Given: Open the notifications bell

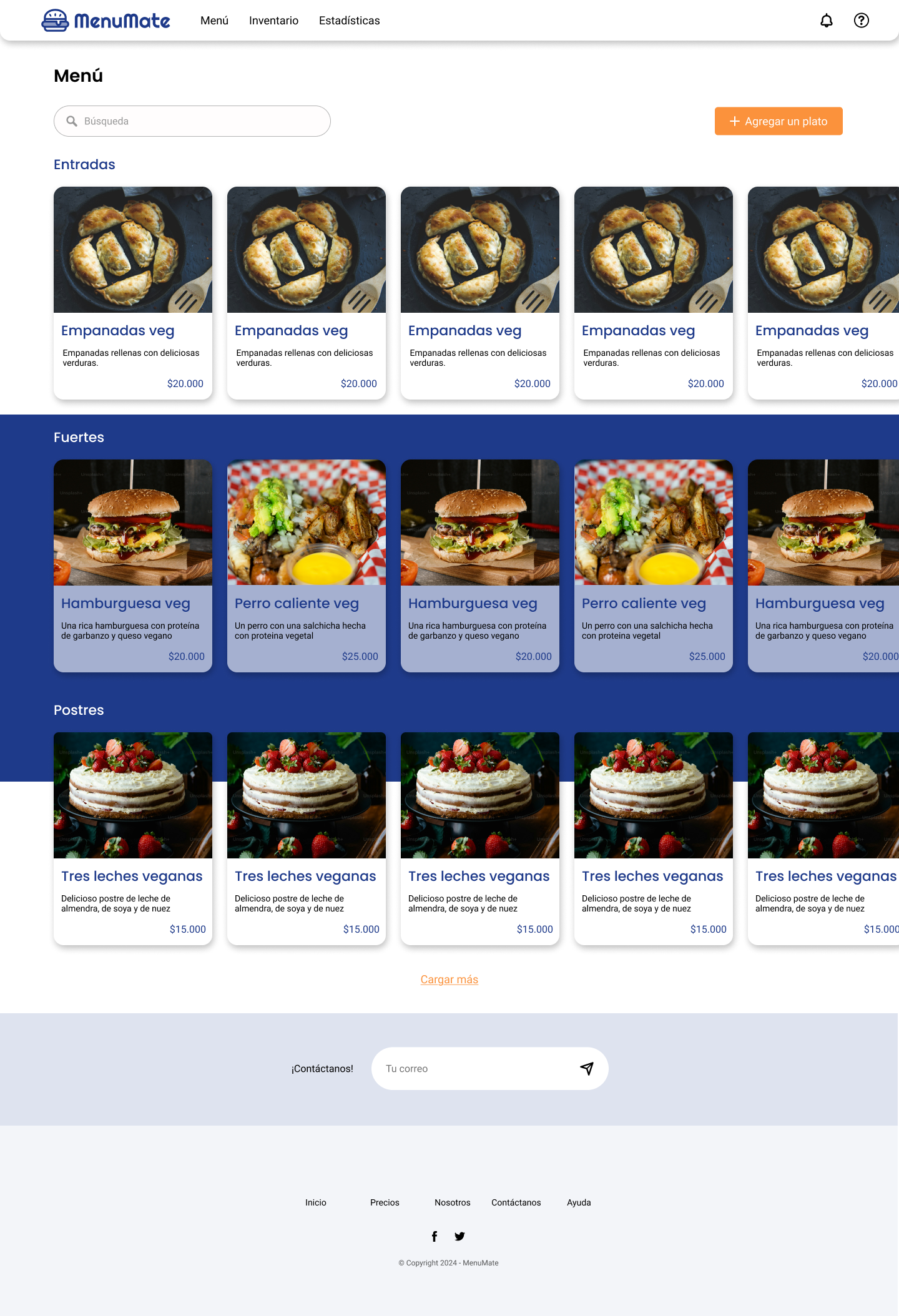Looking at the screenshot, I should click(826, 21).
